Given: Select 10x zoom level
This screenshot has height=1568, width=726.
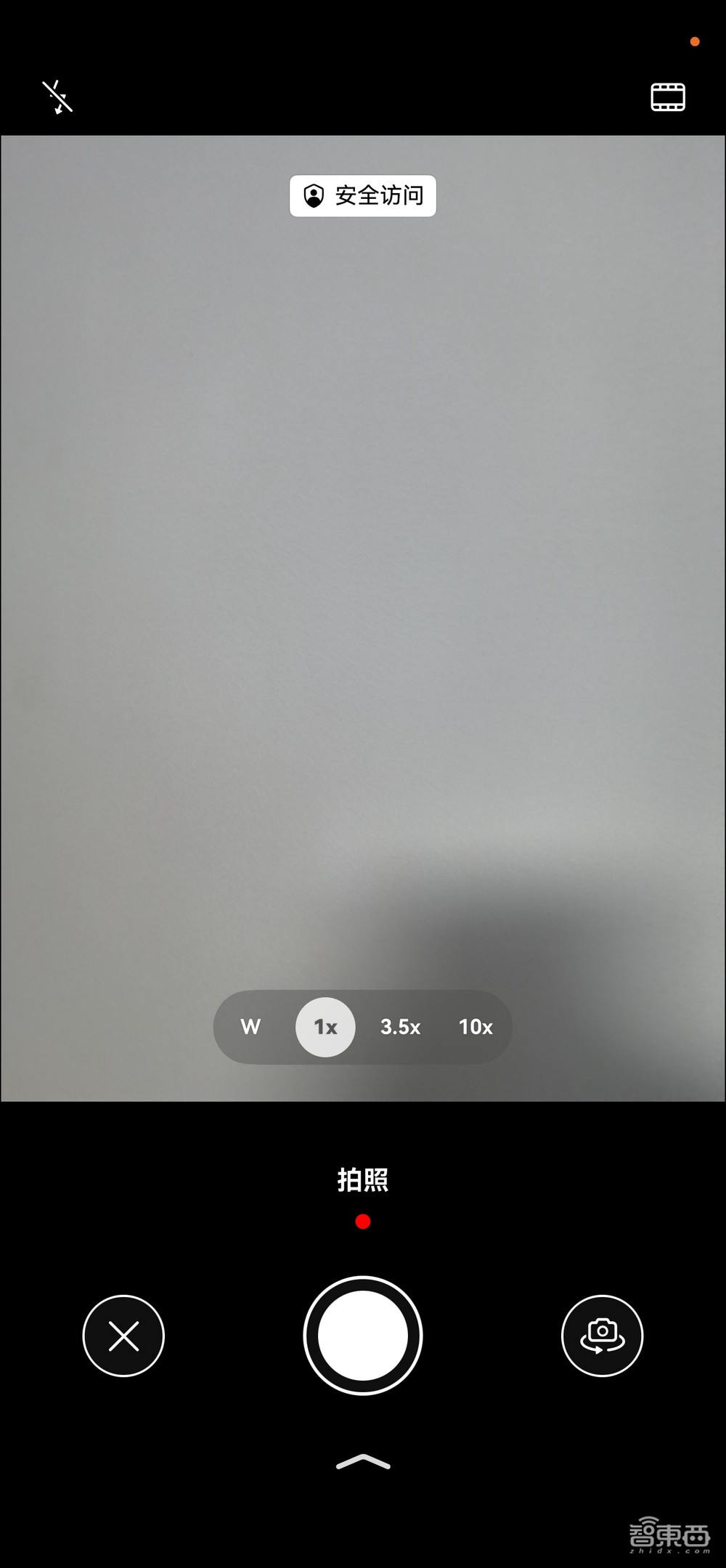Looking at the screenshot, I should [x=476, y=1027].
